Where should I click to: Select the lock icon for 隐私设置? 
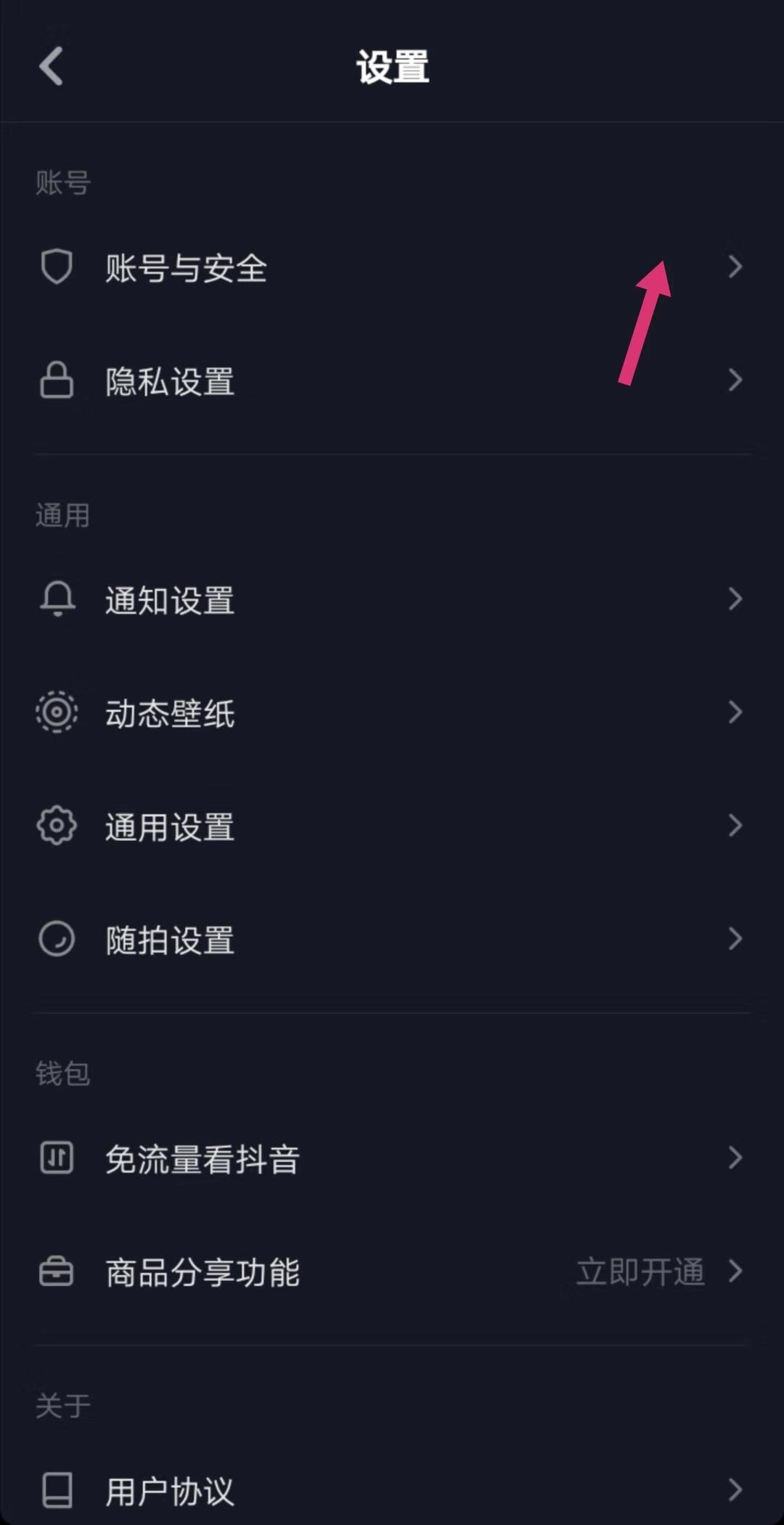click(57, 381)
